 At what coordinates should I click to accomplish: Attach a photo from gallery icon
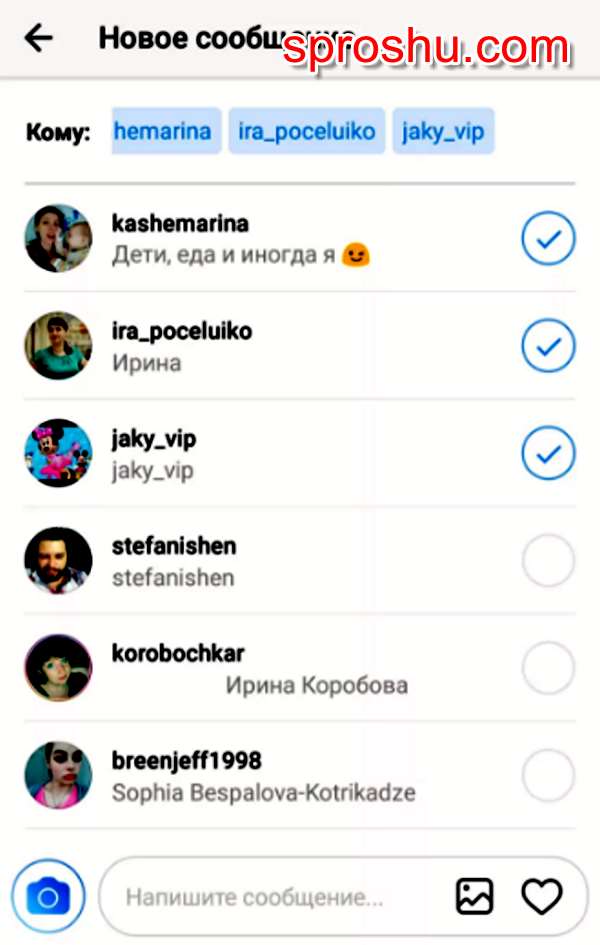click(475, 896)
